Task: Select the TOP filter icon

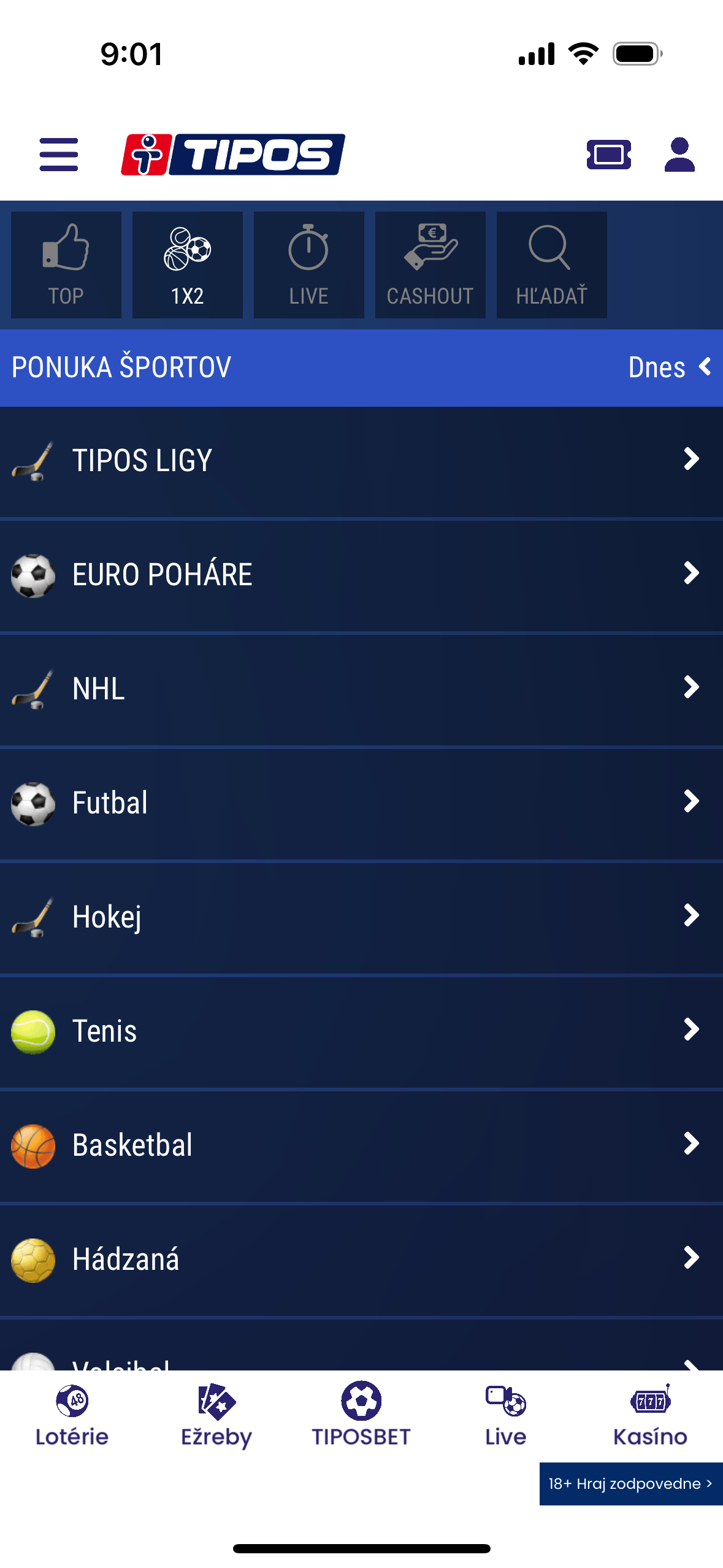Action: coord(65,264)
